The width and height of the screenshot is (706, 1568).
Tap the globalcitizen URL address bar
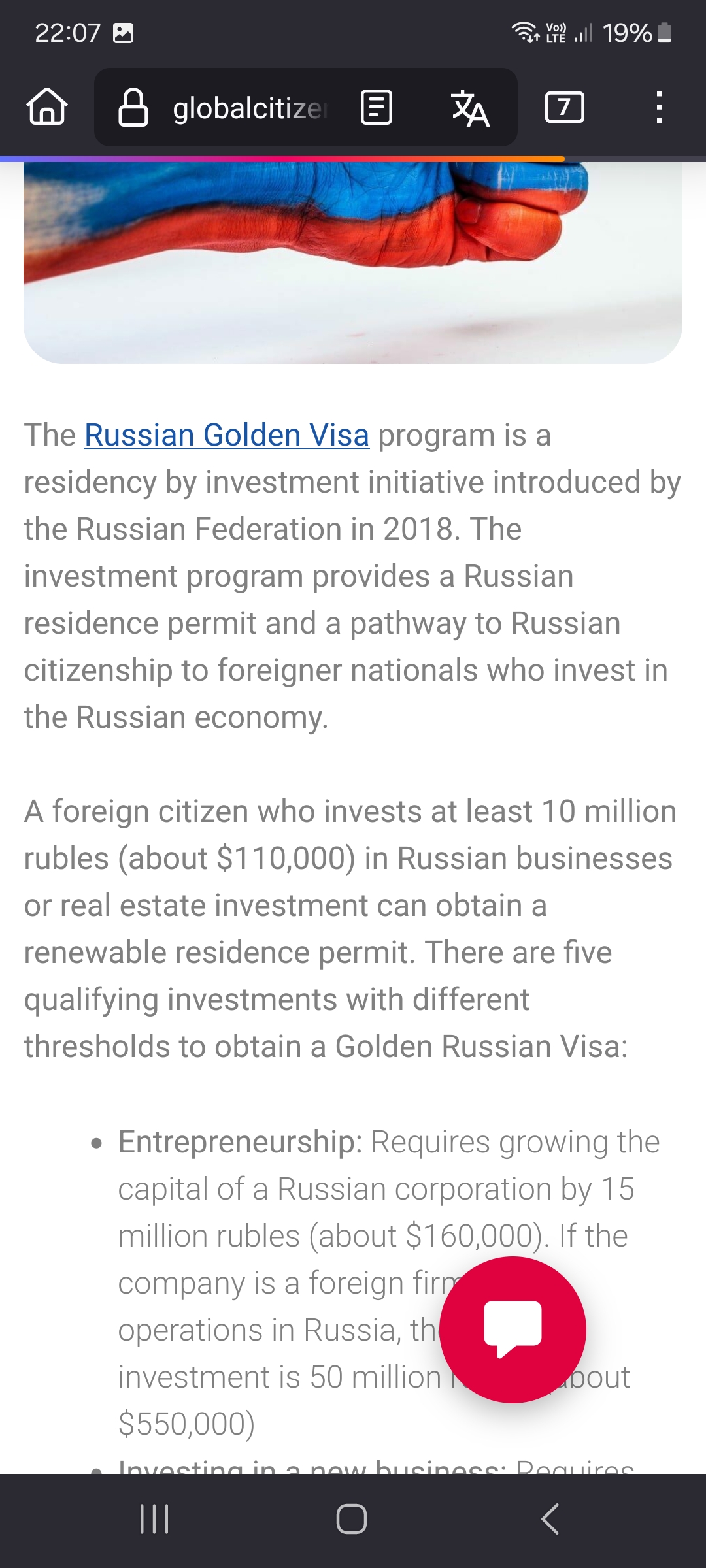click(x=222, y=108)
